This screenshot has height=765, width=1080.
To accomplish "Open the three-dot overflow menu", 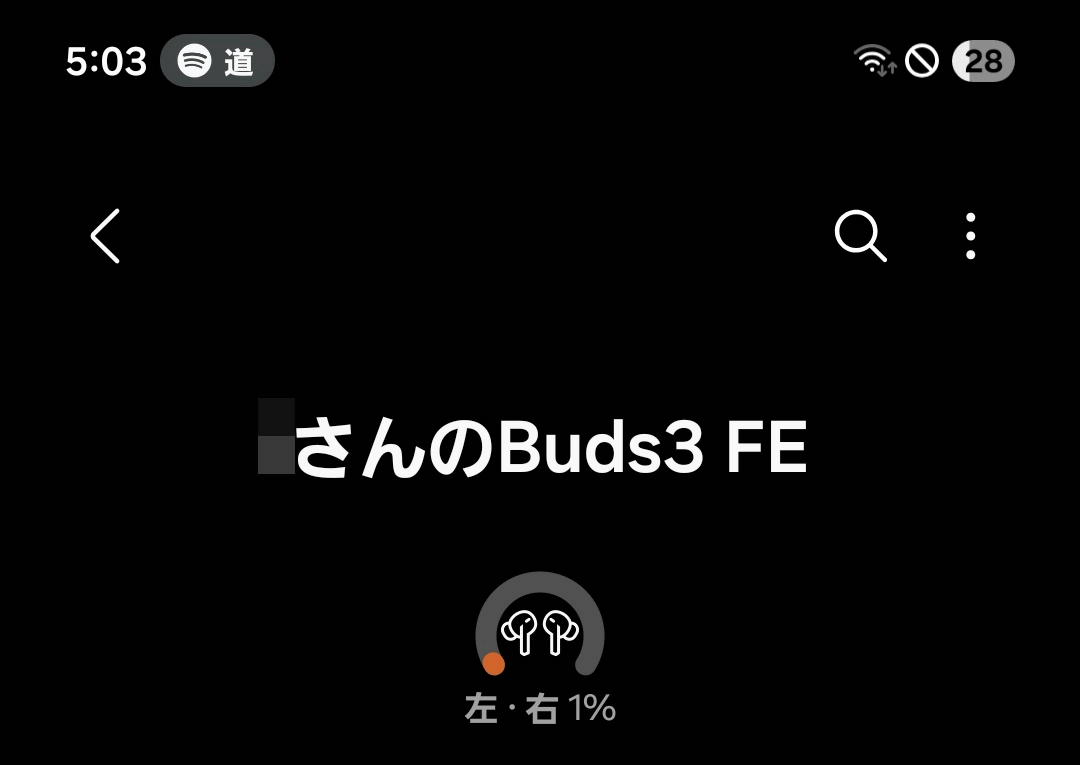I will click(x=970, y=236).
